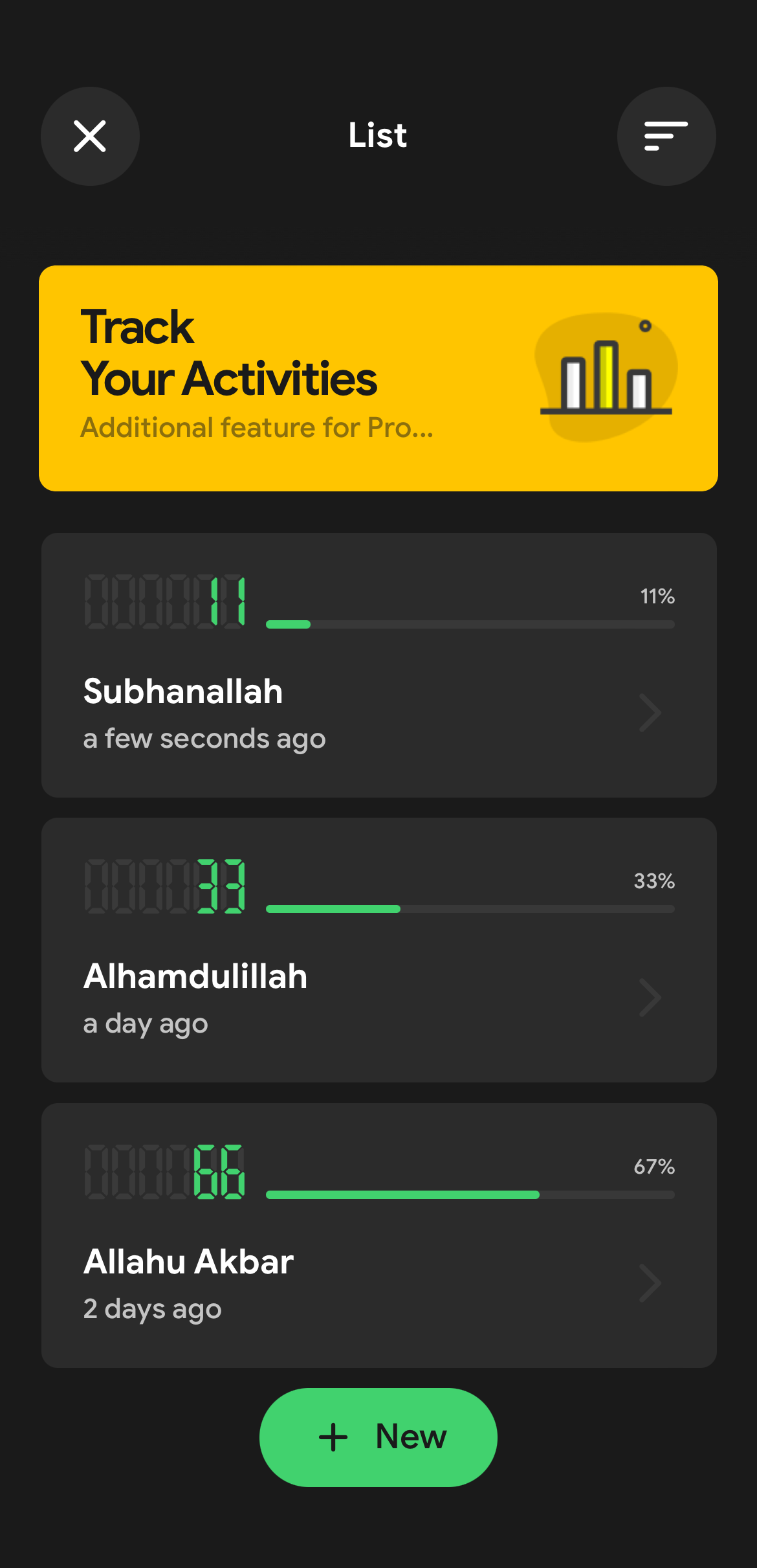Screen dimensions: 757x1568
Task: Select the List title in the header
Action: [378, 135]
